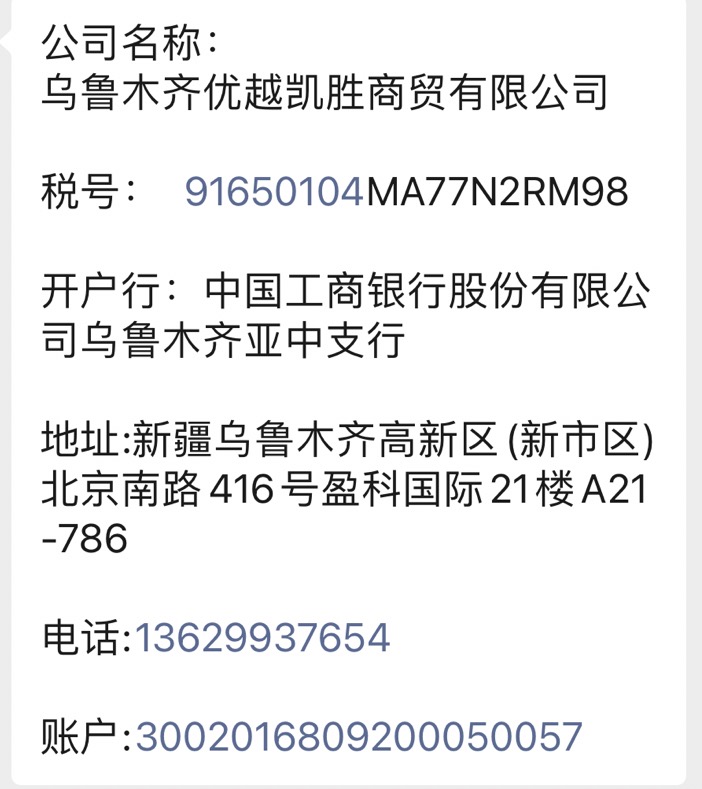Tap the linked number 91650104 in the tax ID
702x789 pixels.
275,192
